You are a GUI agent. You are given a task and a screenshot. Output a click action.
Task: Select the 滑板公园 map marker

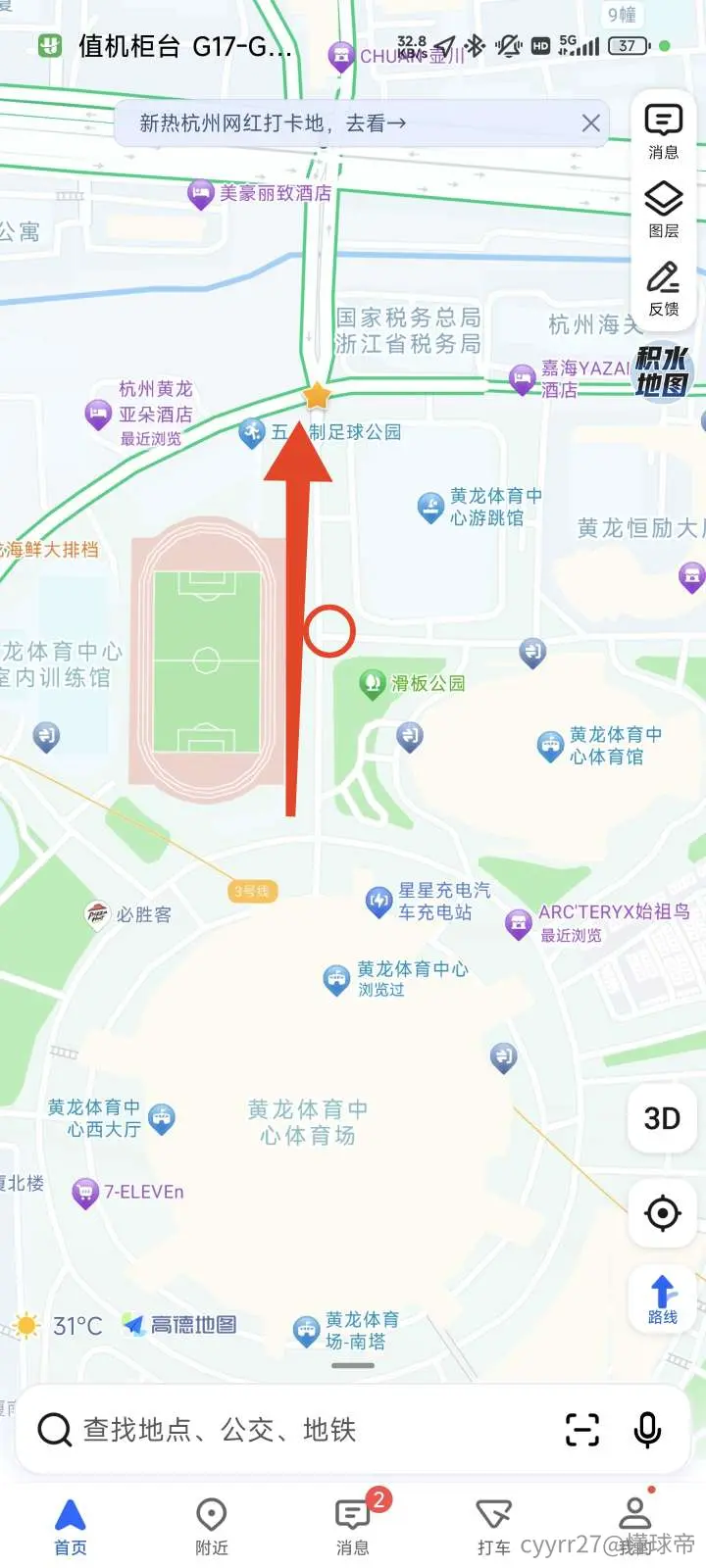pyautogui.click(x=412, y=683)
